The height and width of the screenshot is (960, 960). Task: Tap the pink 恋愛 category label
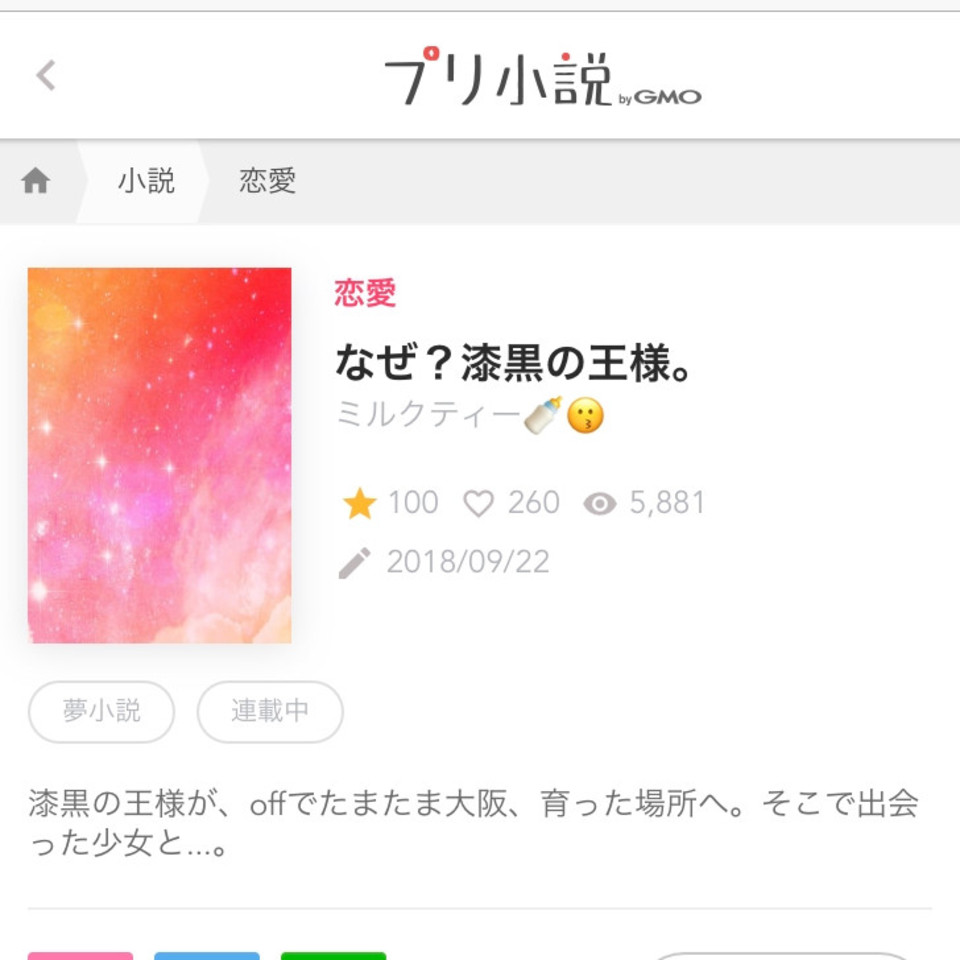point(365,293)
